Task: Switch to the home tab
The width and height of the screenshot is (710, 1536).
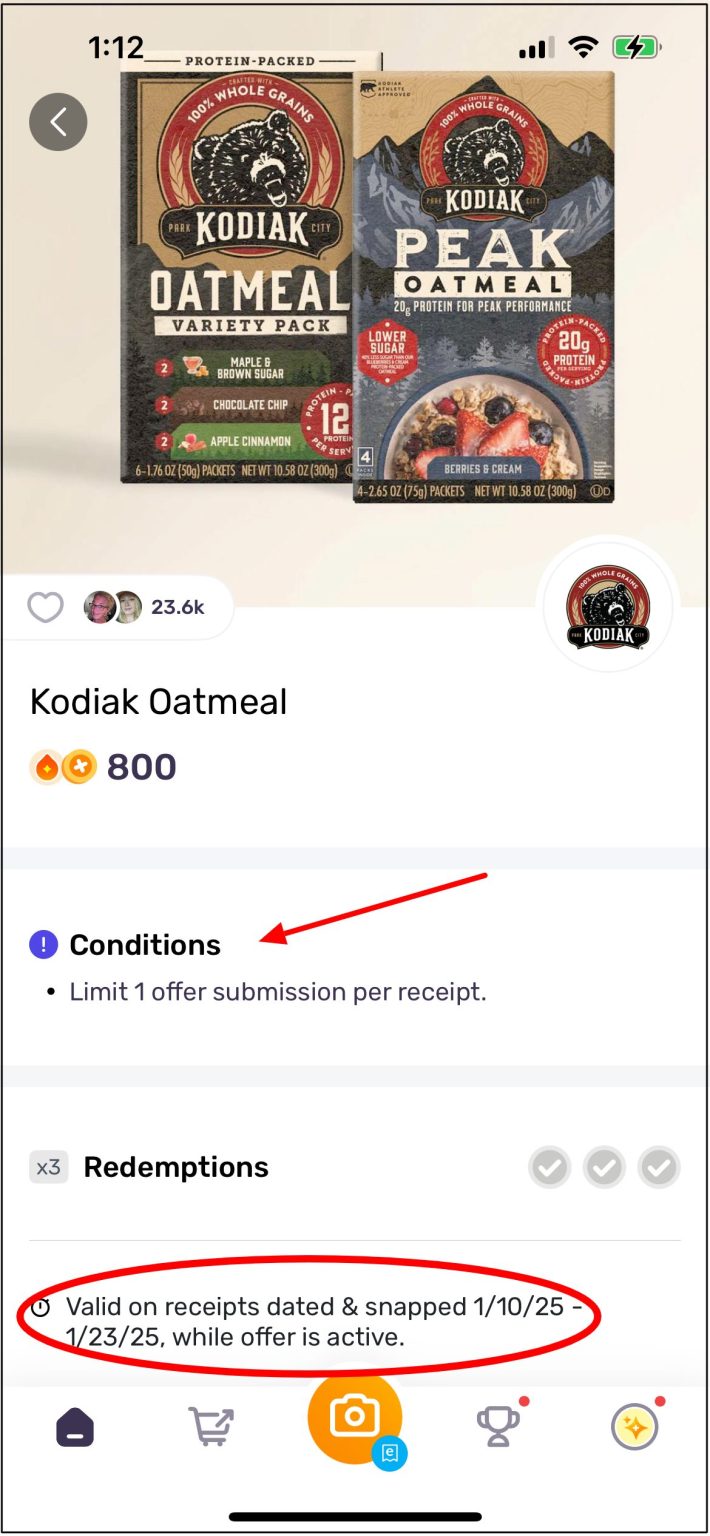Action: point(75,1427)
